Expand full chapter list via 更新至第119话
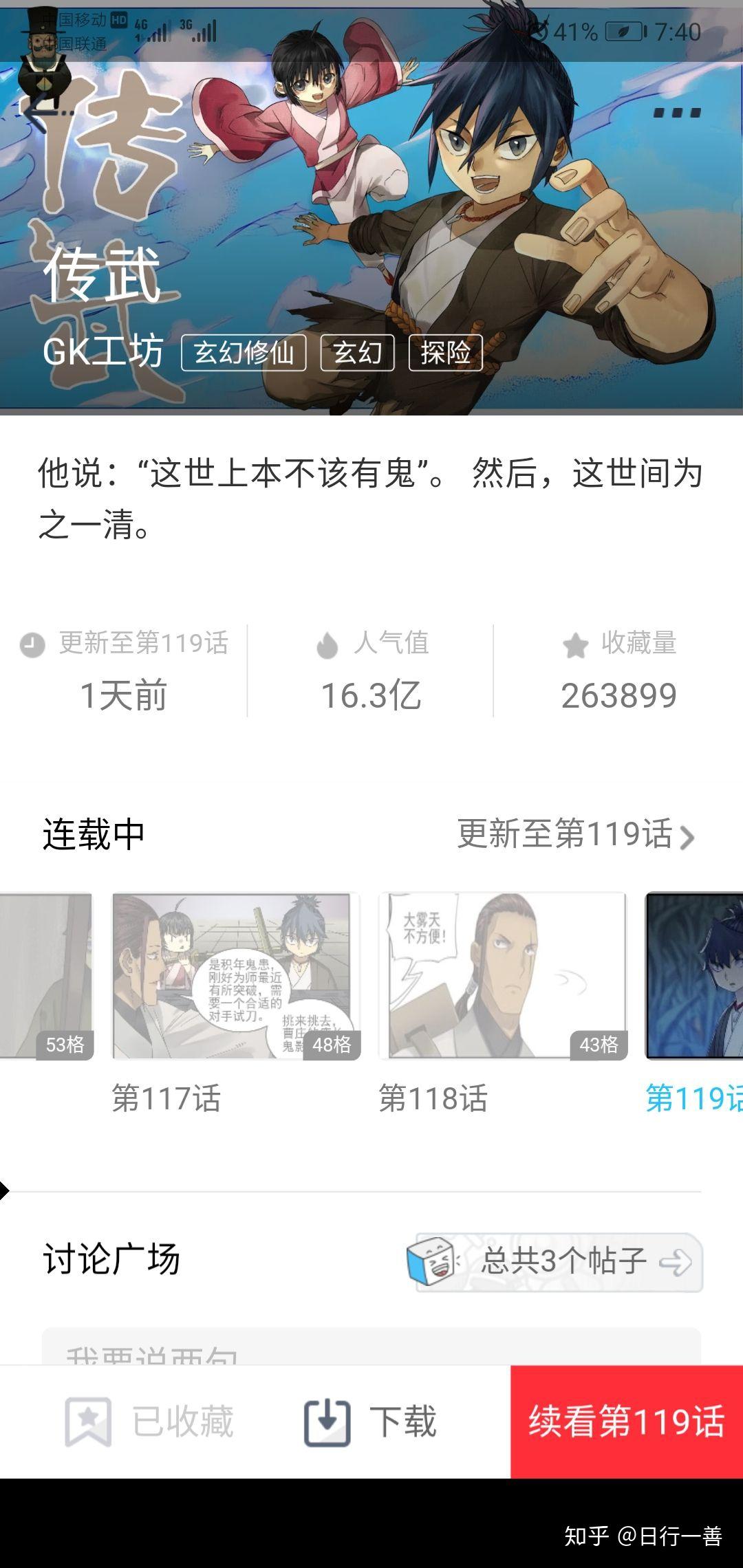 pos(575,834)
